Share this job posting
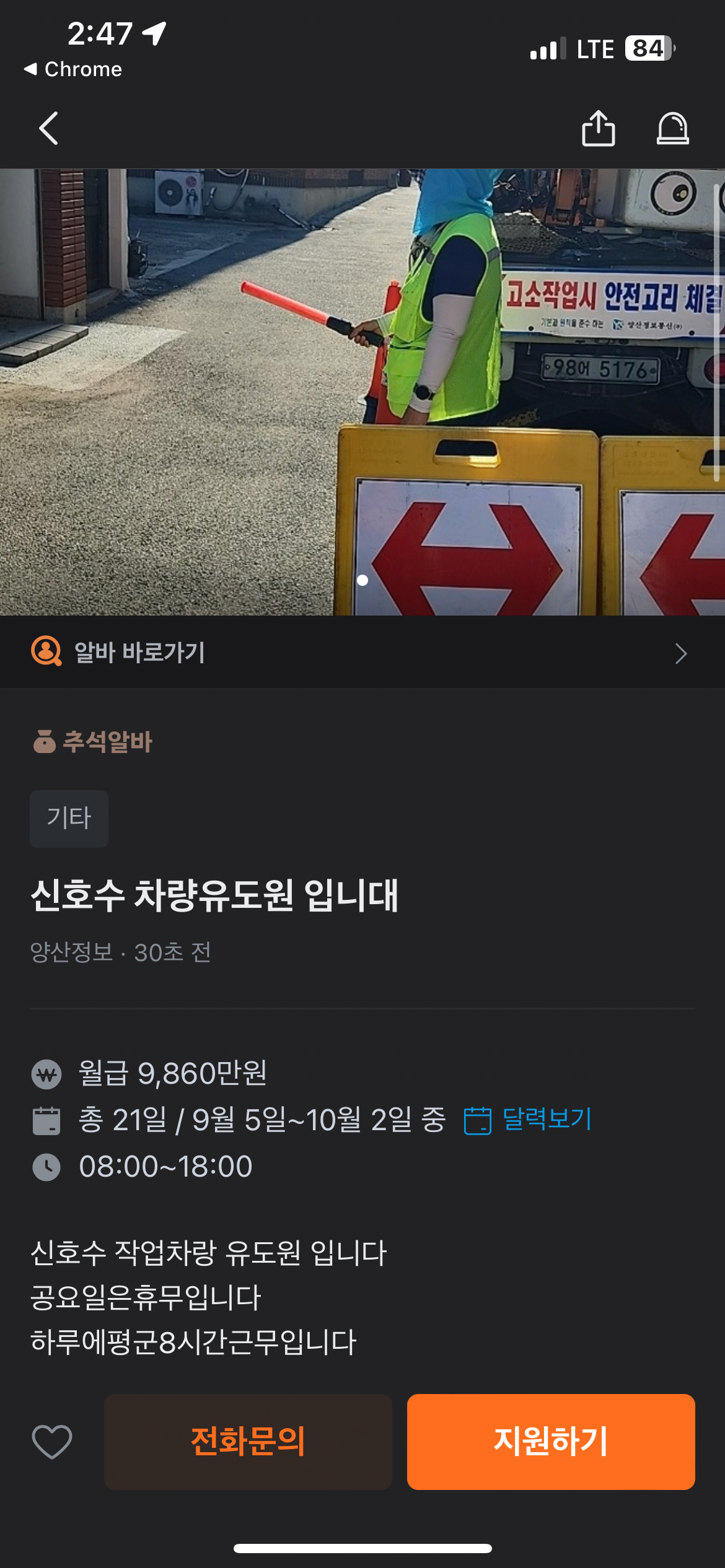The height and width of the screenshot is (1568, 725). [x=598, y=129]
